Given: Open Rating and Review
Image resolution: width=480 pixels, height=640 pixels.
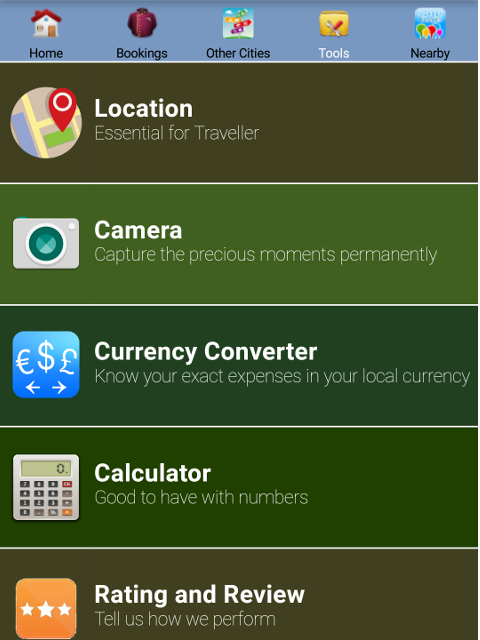Looking at the screenshot, I should pyautogui.click(x=239, y=595).
